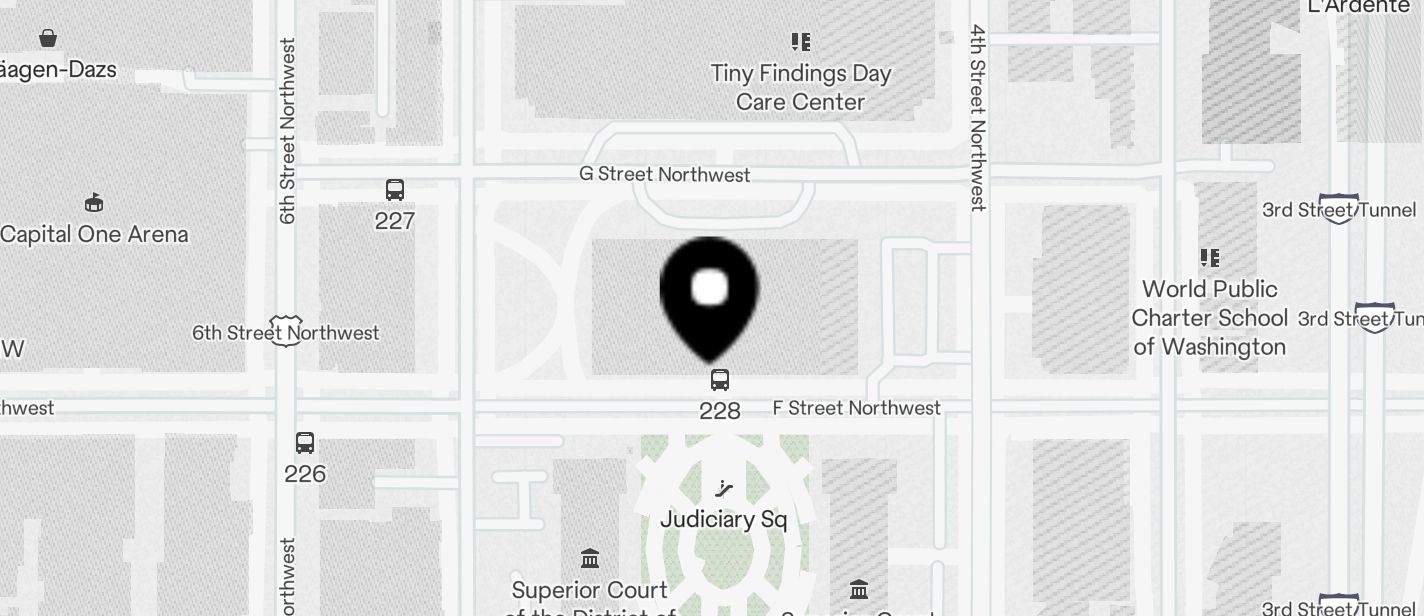Open the Judiciary Sq metro station marker
1424x616 pixels.
725,489
